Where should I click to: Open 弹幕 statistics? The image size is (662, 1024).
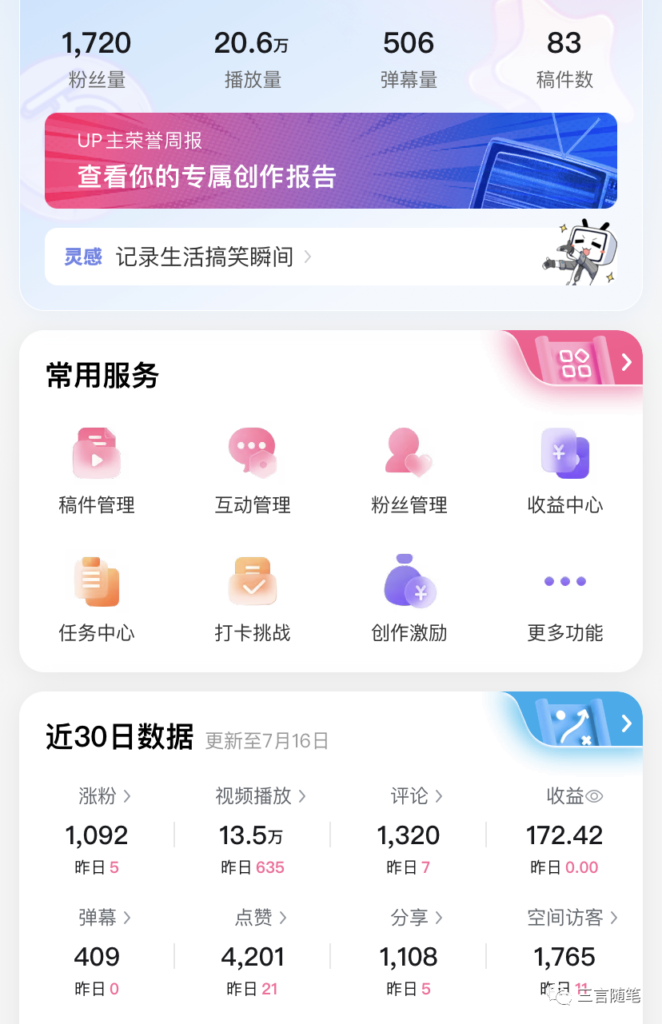(105, 917)
